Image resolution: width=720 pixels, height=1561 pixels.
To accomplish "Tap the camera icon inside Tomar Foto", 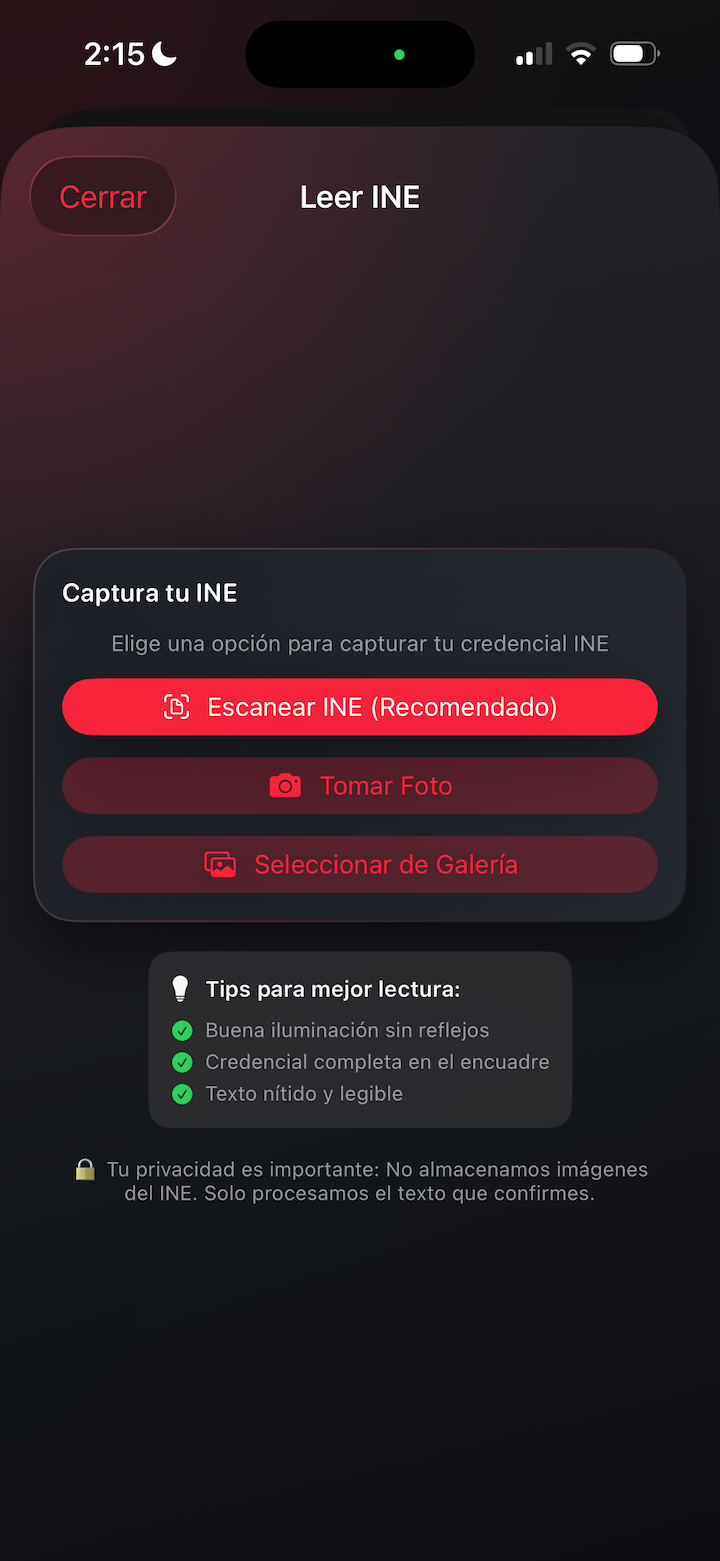I will 286,786.
